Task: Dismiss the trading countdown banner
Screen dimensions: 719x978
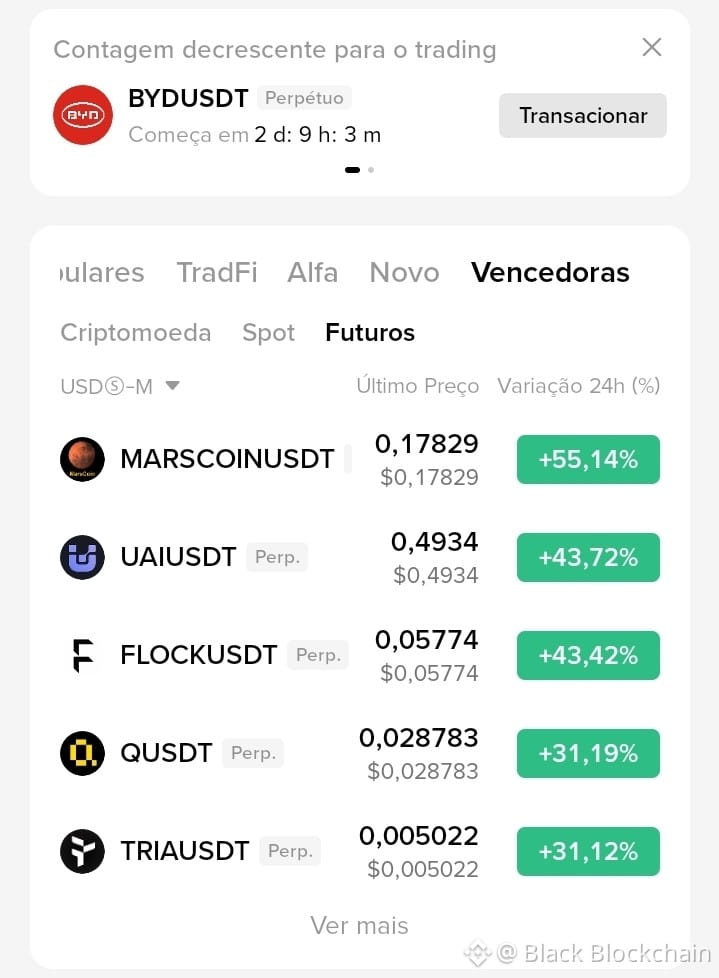Action: (x=652, y=47)
